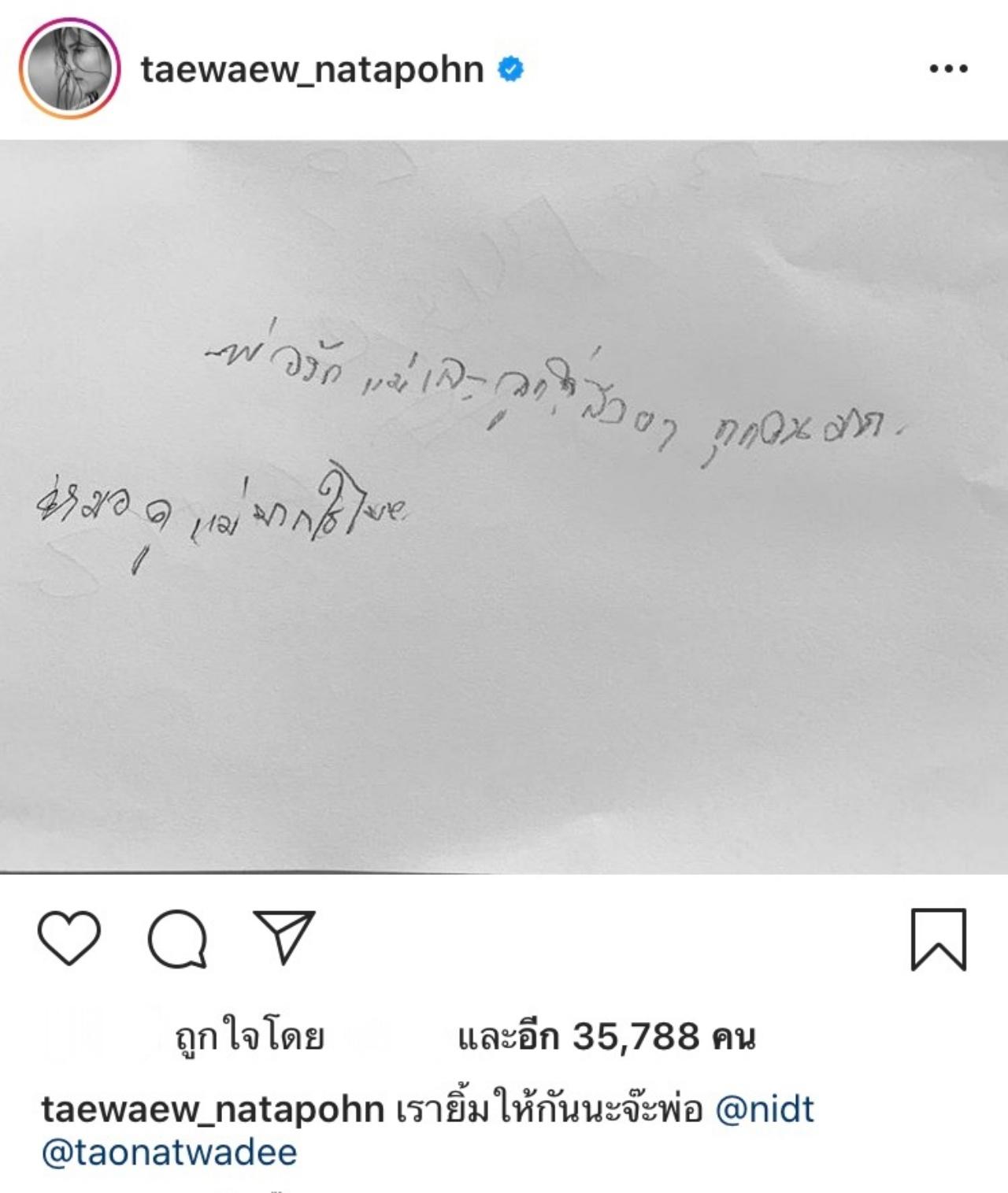Screen dimensions: 1008x1193
Task: Like this post with the heart icon
Action: point(69,937)
